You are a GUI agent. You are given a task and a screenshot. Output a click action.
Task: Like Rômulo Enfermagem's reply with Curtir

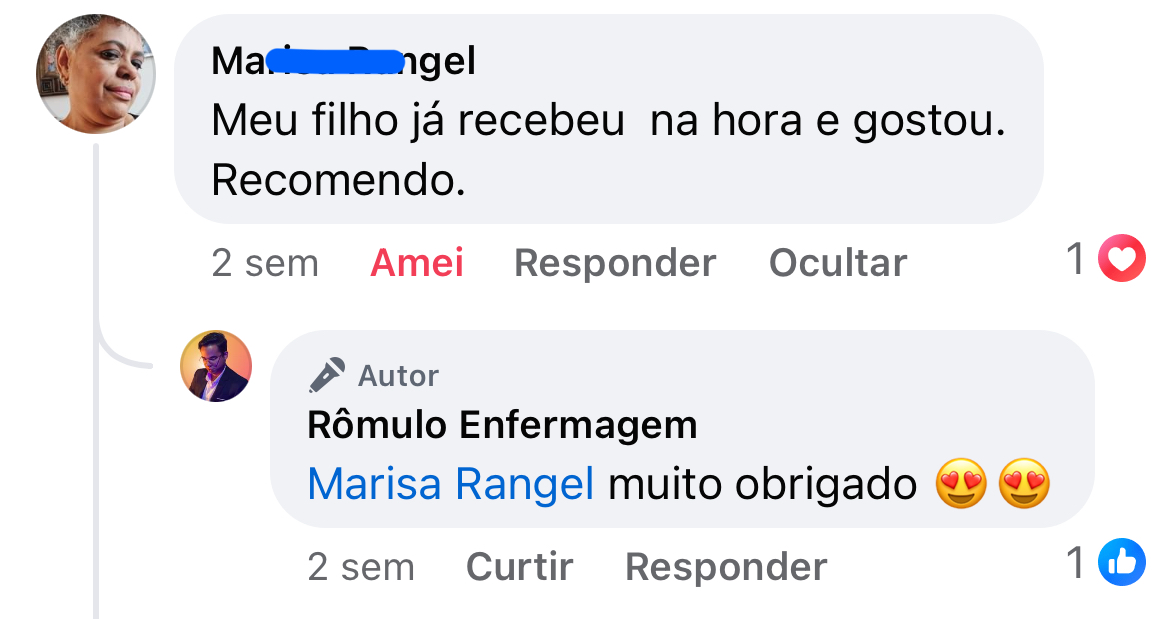[x=519, y=567]
